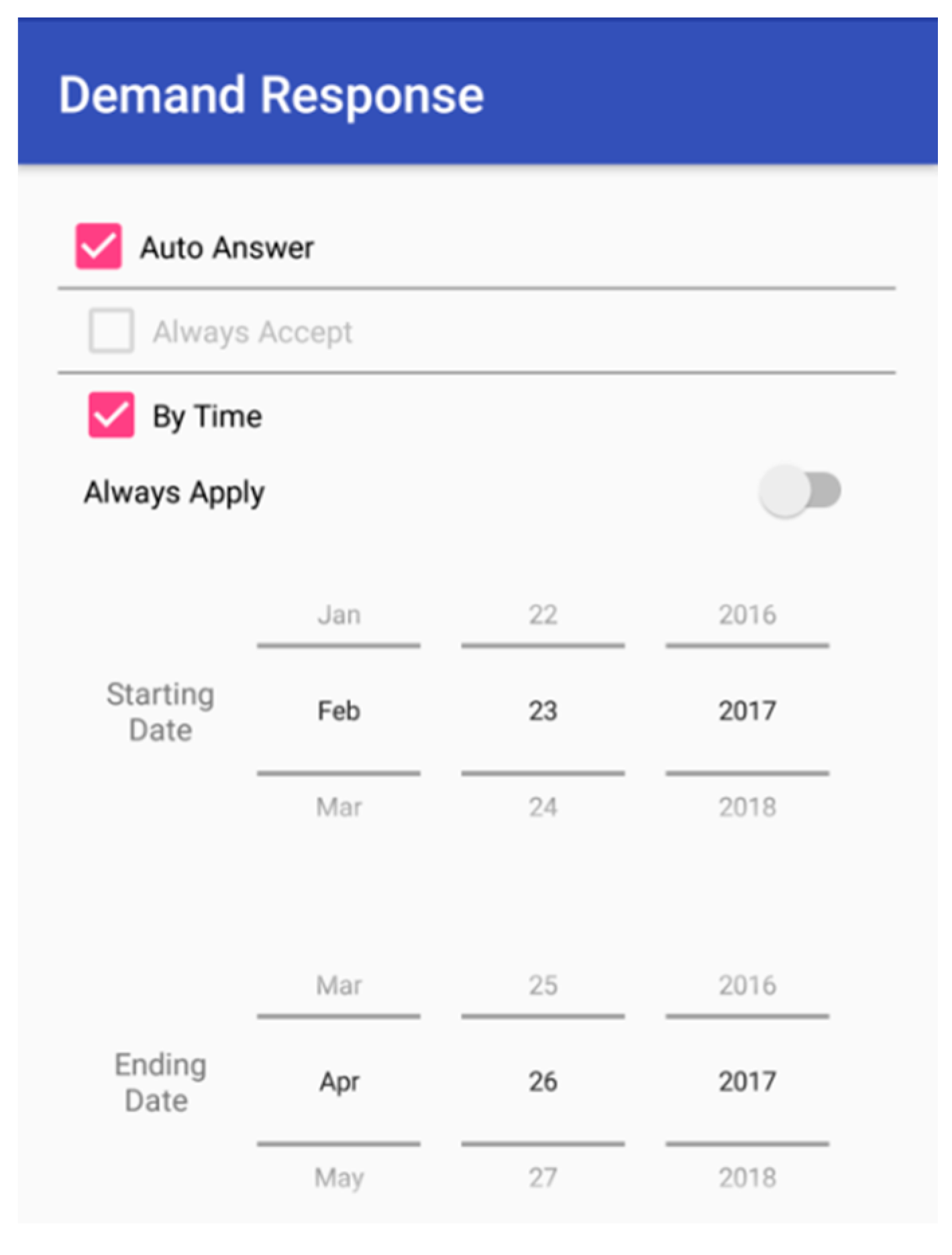The image size is (952, 1255).
Task: Select Mar below Feb in Starting Date
Action: click(339, 806)
